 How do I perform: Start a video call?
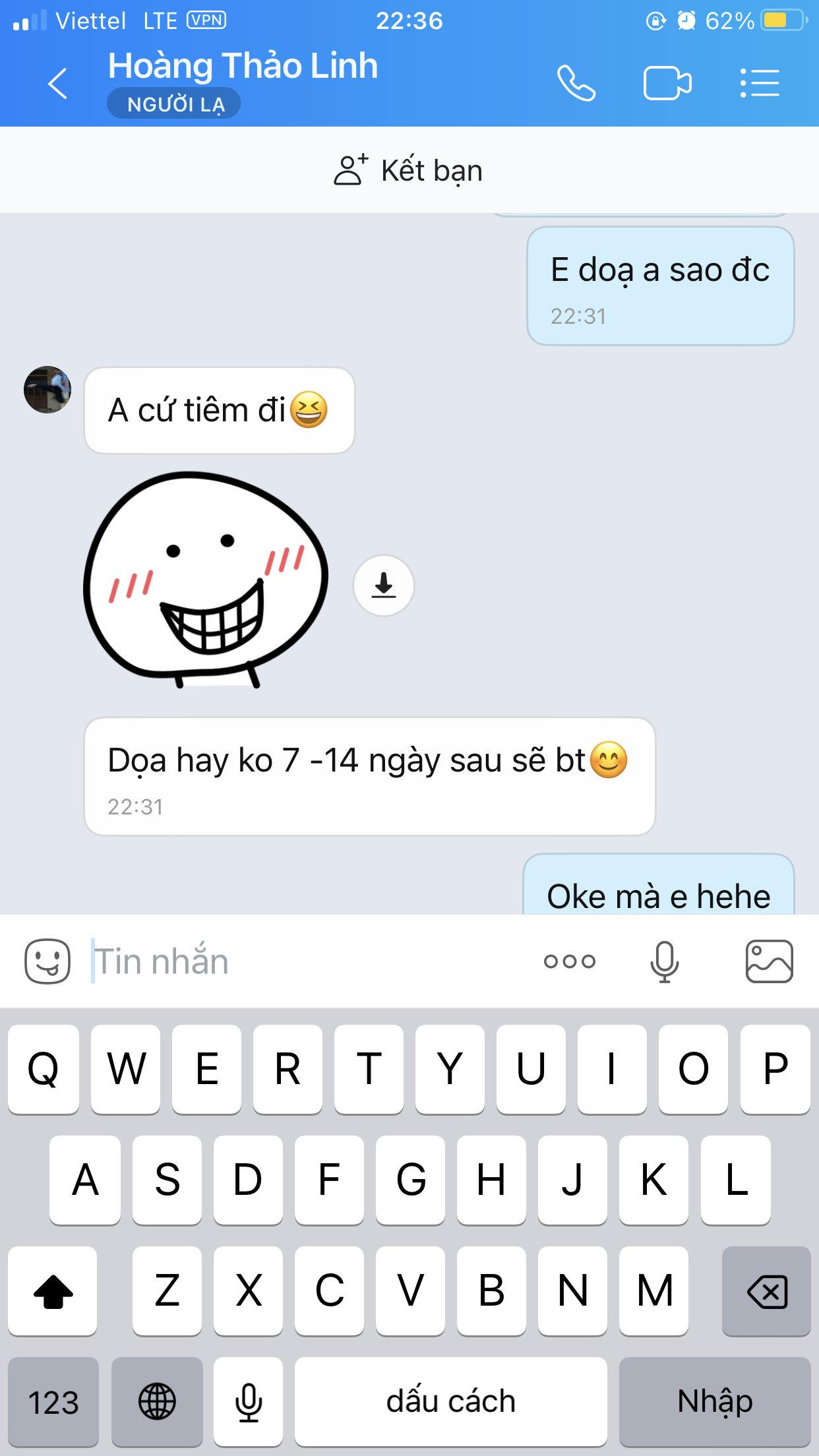click(x=667, y=83)
